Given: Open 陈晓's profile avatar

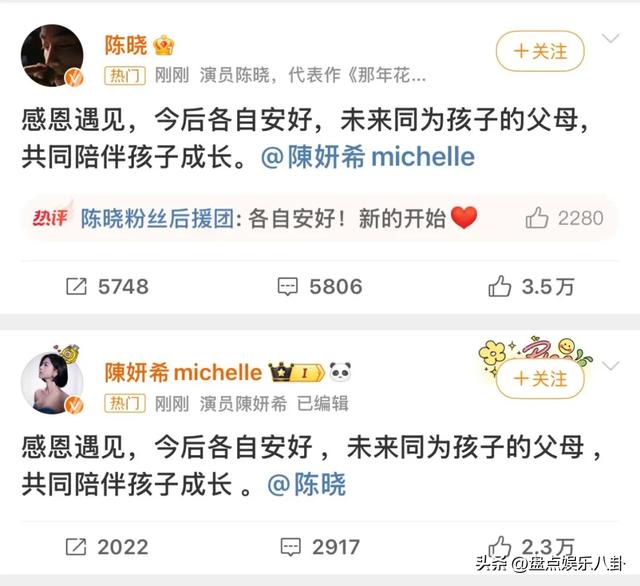Looking at the screenshot, I should click(x=52, y=56).
